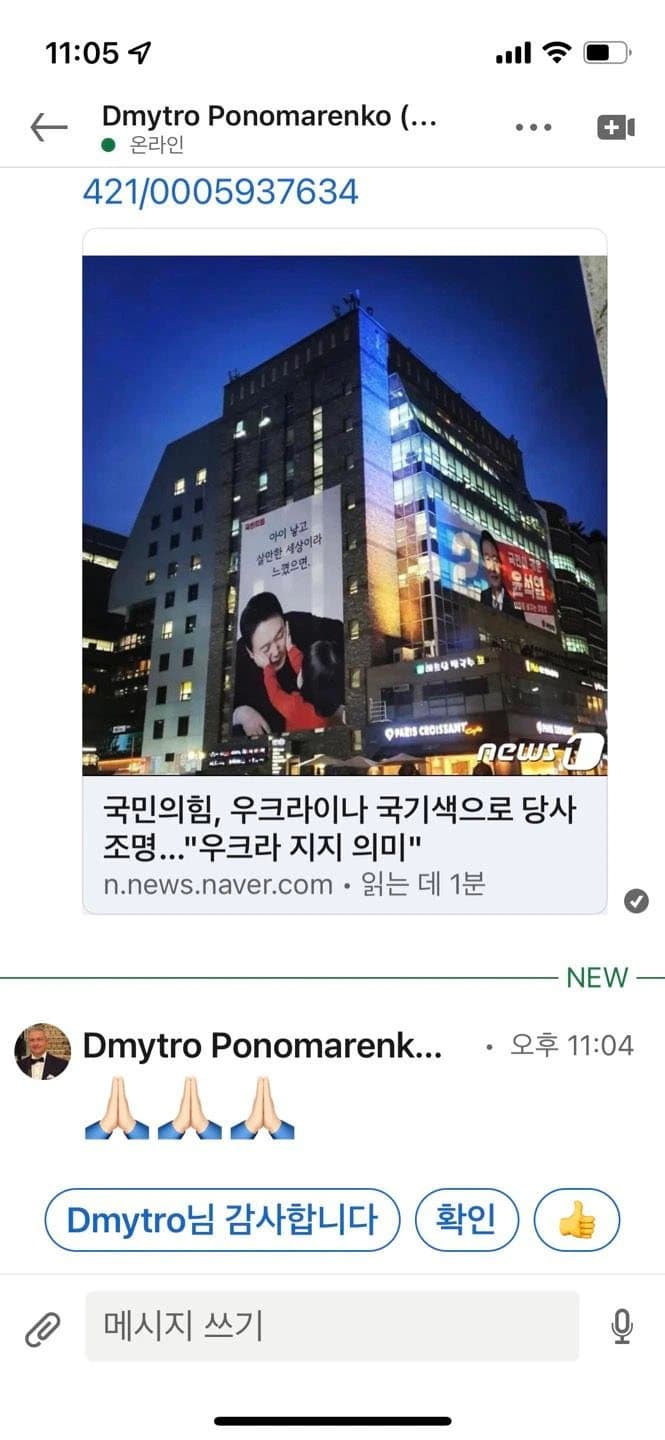This screenshot has height=1440, width=665.
Task: Open the three-dot overflow menu
Action: coord(533,127)
